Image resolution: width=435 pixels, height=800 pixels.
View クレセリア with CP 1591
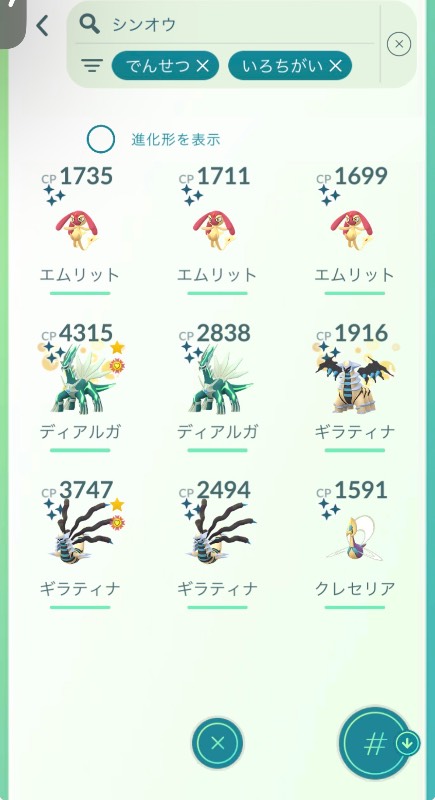[x=354, y=545]
